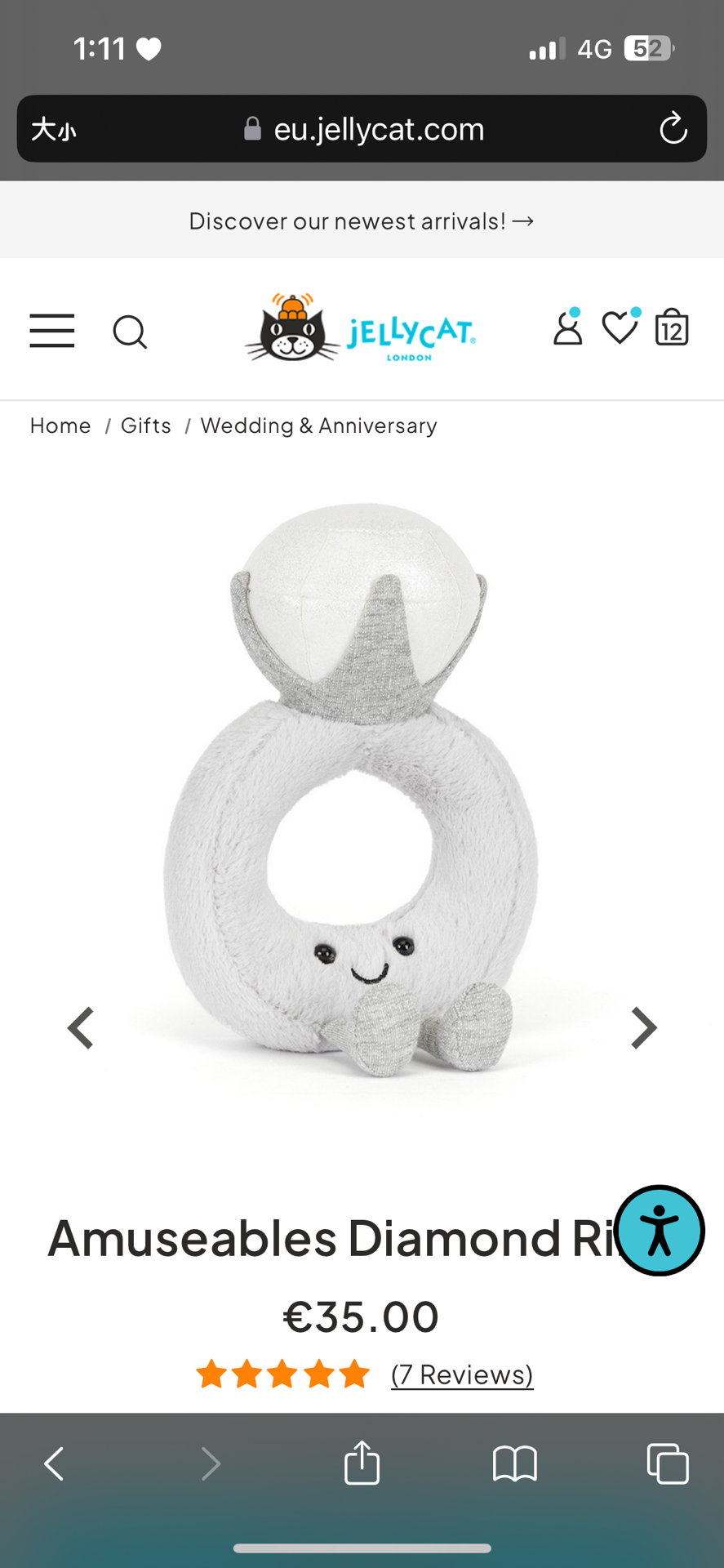Open the 7 Reviews link
724x1568 pixels.
462,1374
